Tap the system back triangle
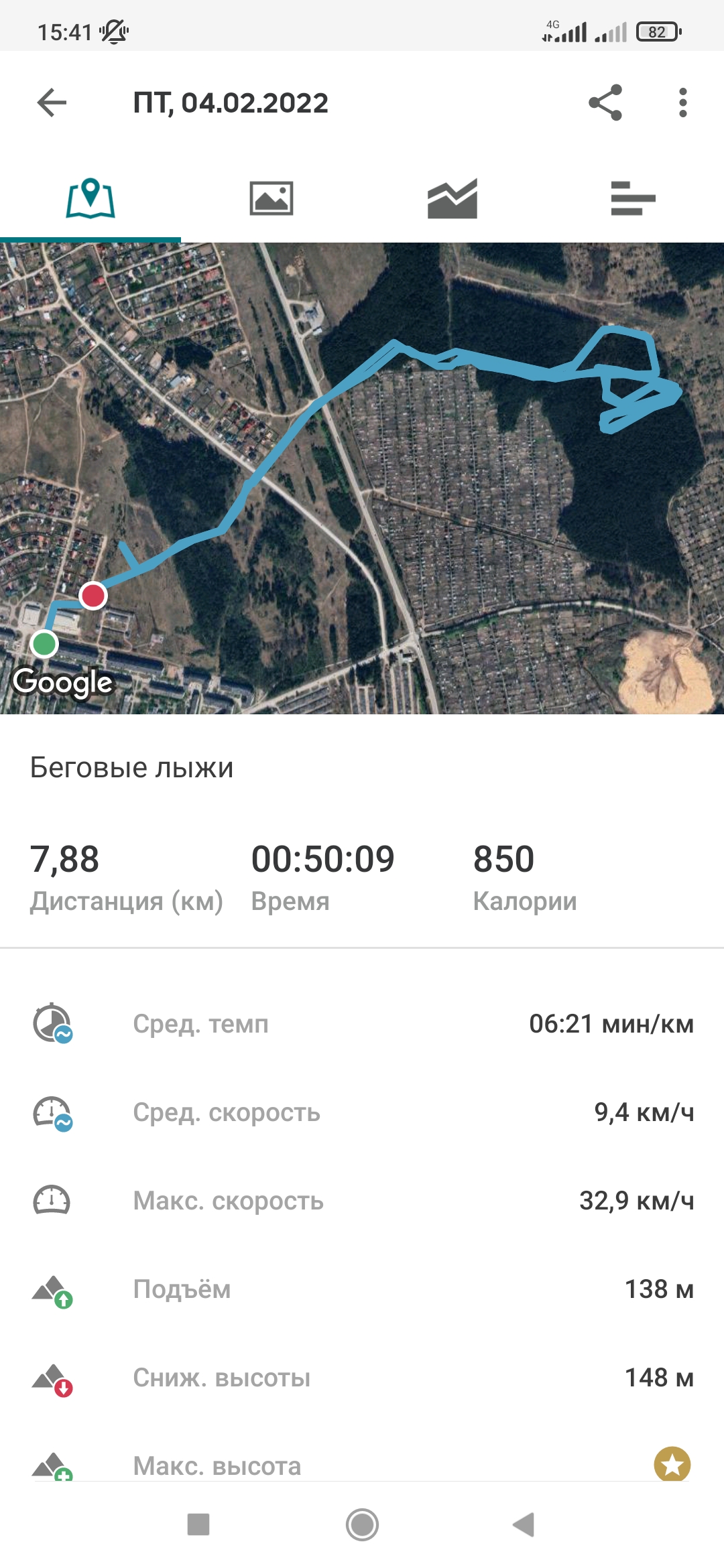 [x=524, y=1524]
